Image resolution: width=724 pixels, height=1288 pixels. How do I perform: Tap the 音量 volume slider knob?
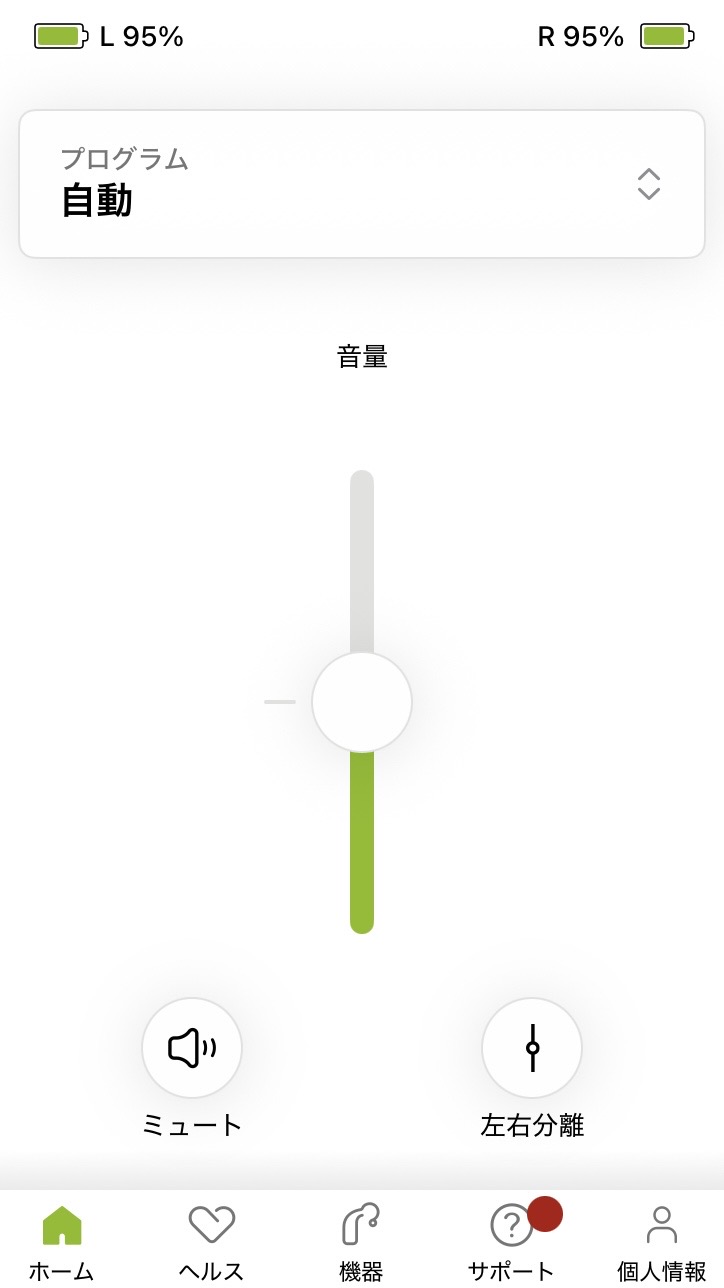point(362,702)
